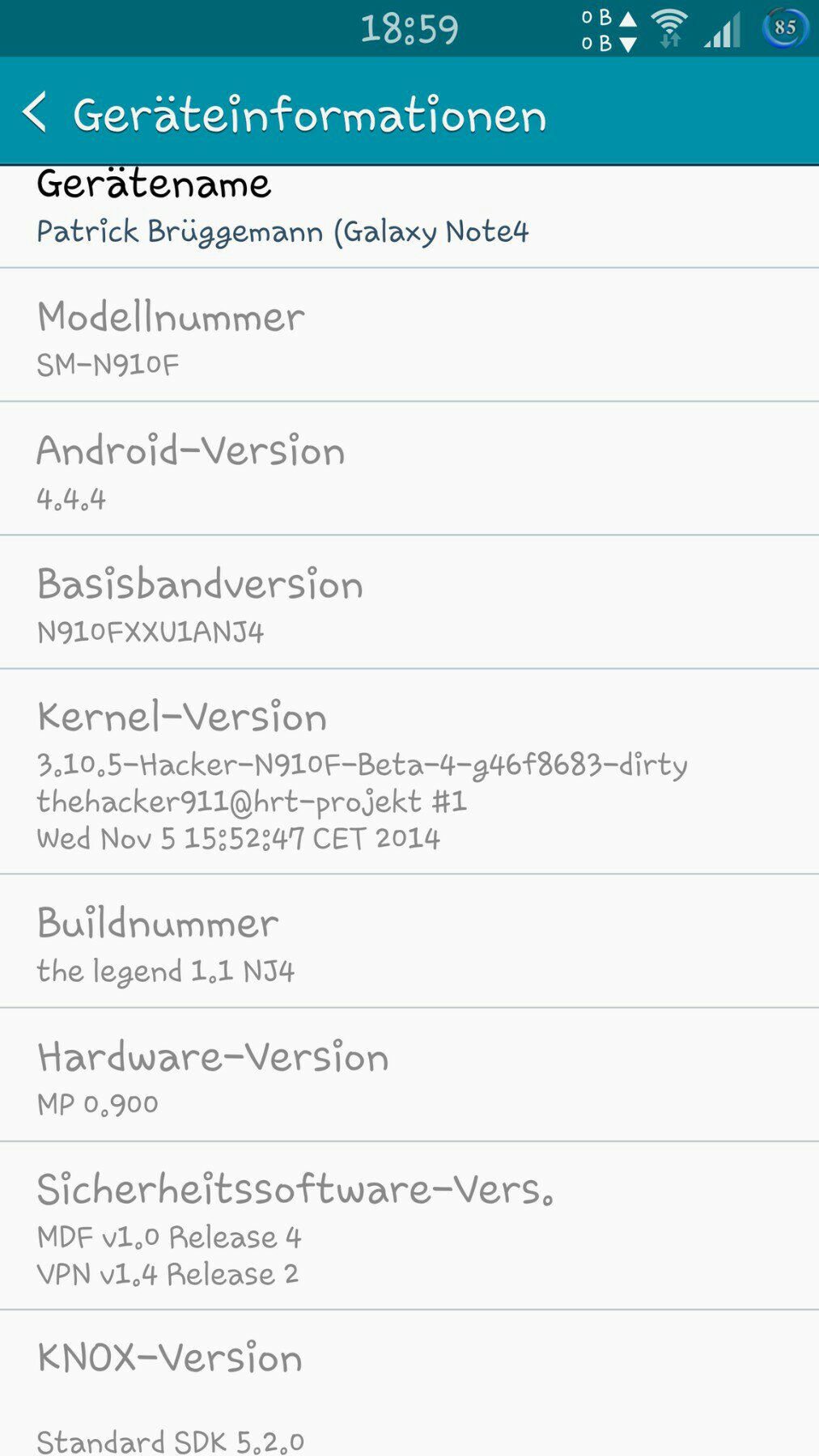Tap the Buildnummer row
The image size is (819, 1456).
point(409,941)
